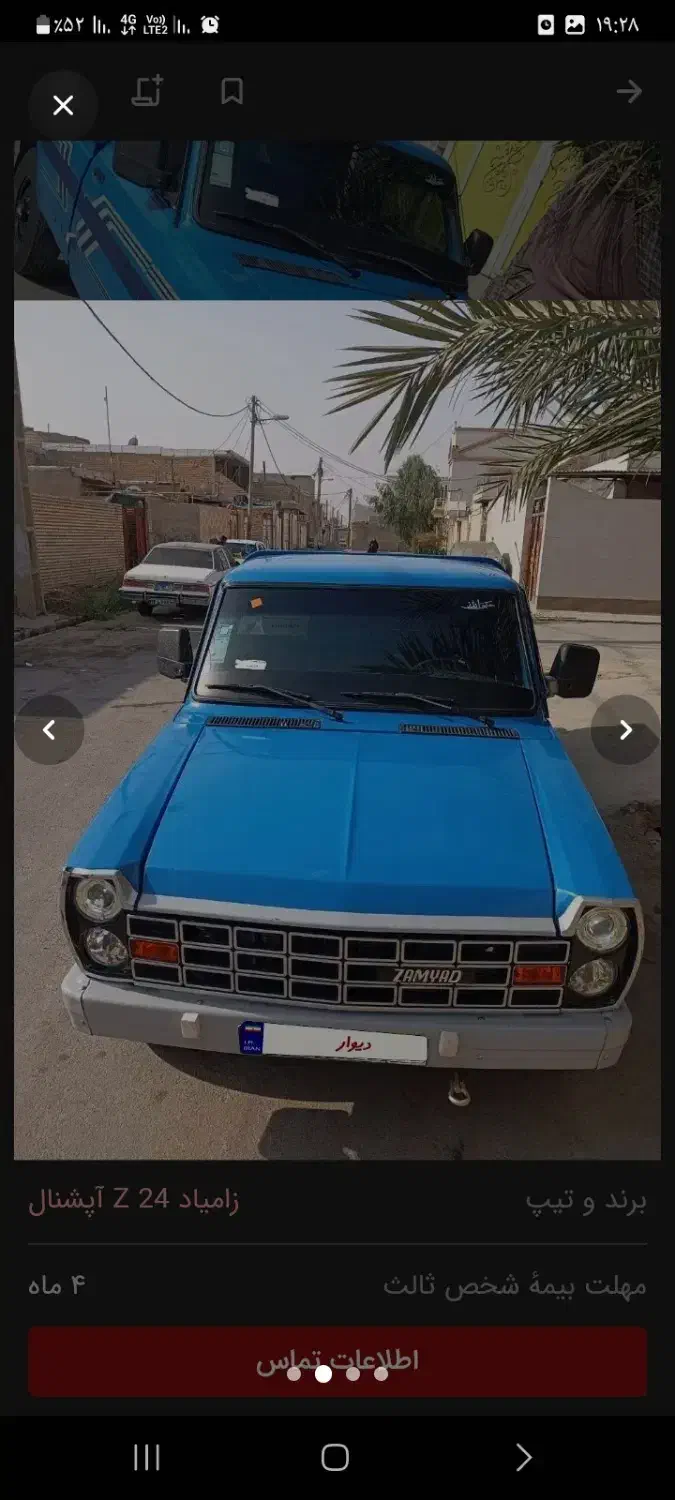
Task: Bookmark this Zamyad Z 24 listing
Action: click(232, 92)
